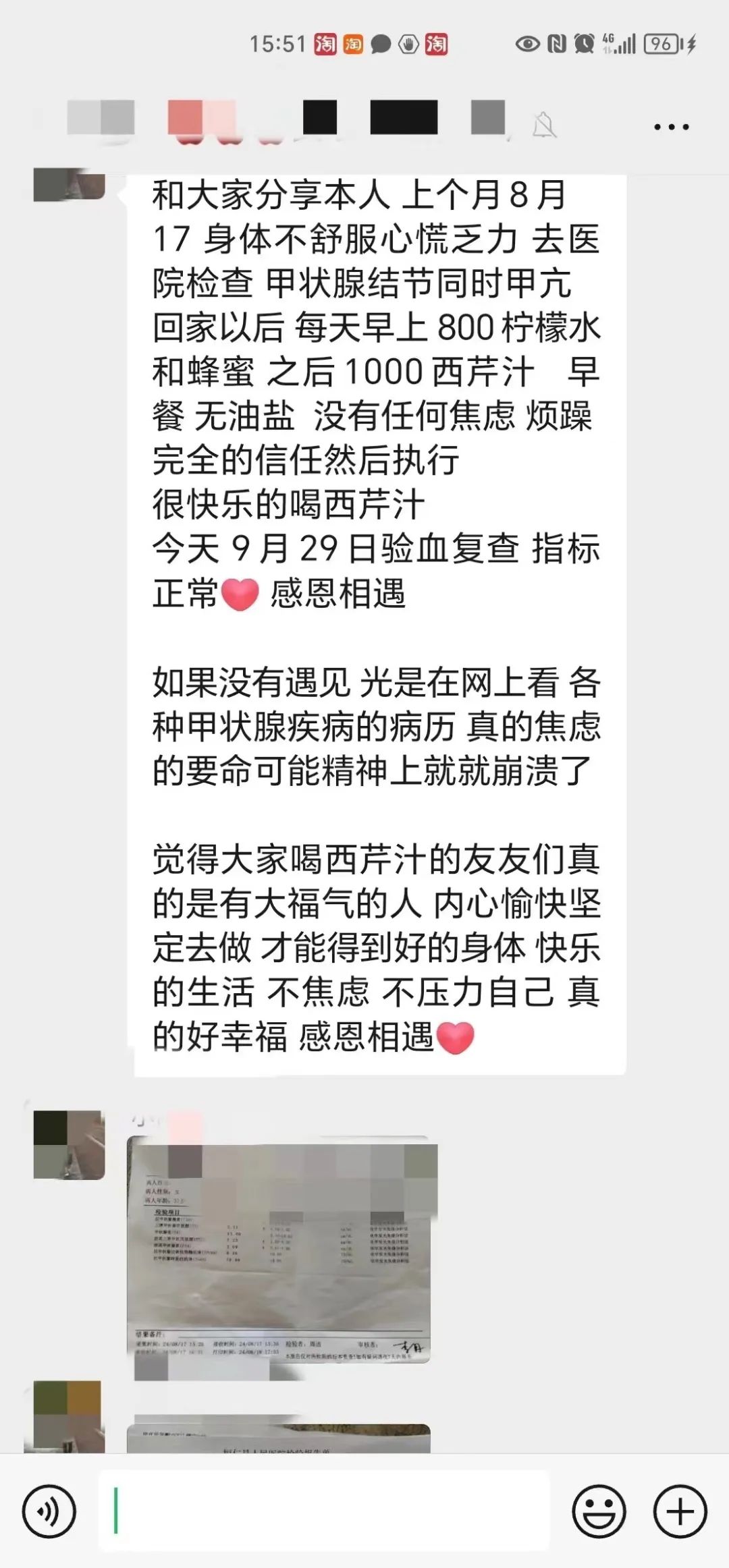View the avatar beside the long text message
729x1568 pixels.
[69, 187]
